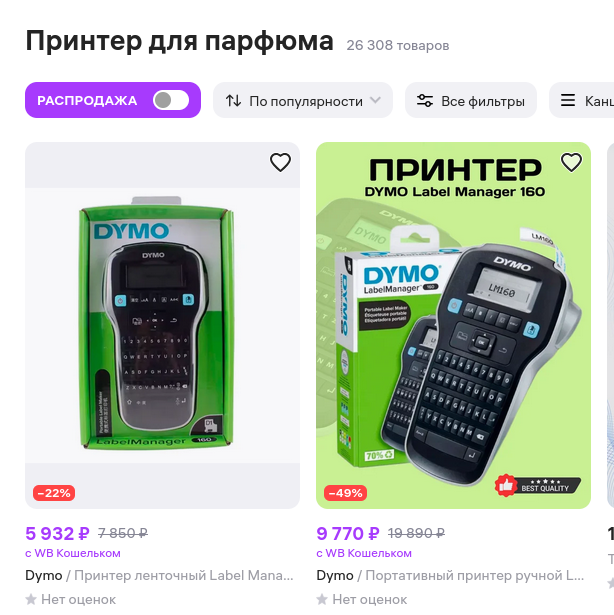The height and width of the screenshot is (615, 614).
Task: Add the 5 932 ₽ Dymo printer to favorites
Action: tap(280, 162)
